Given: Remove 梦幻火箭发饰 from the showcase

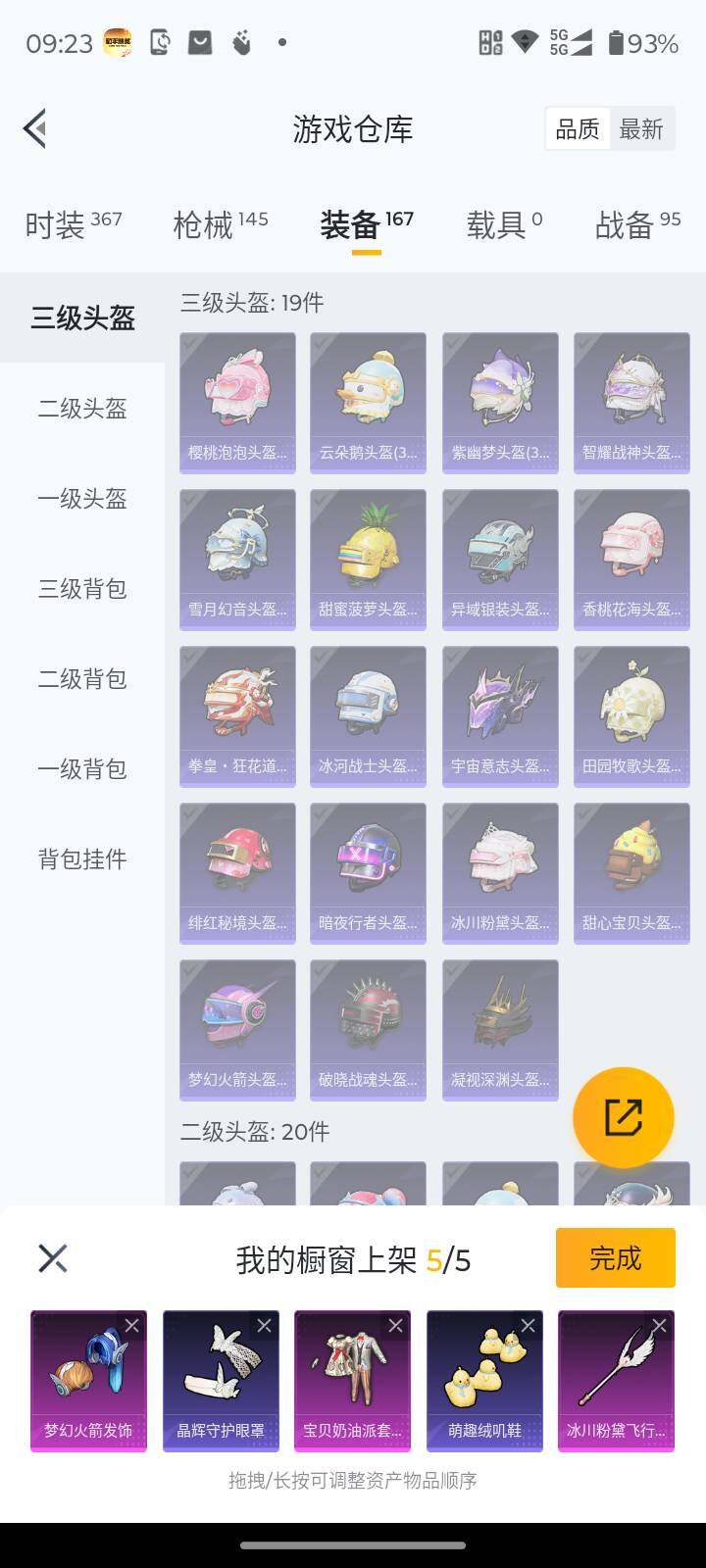Looking at the screenshot, I should 131,1326.
